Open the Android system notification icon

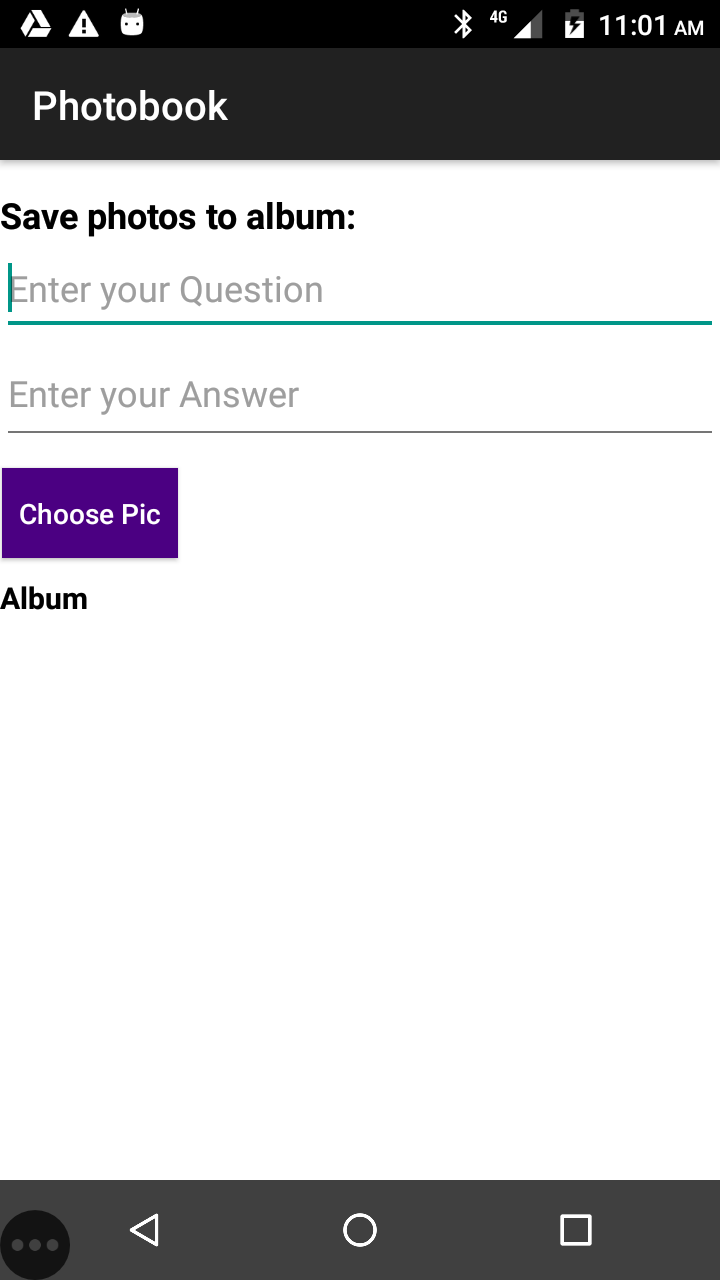[x=131, y=22]
